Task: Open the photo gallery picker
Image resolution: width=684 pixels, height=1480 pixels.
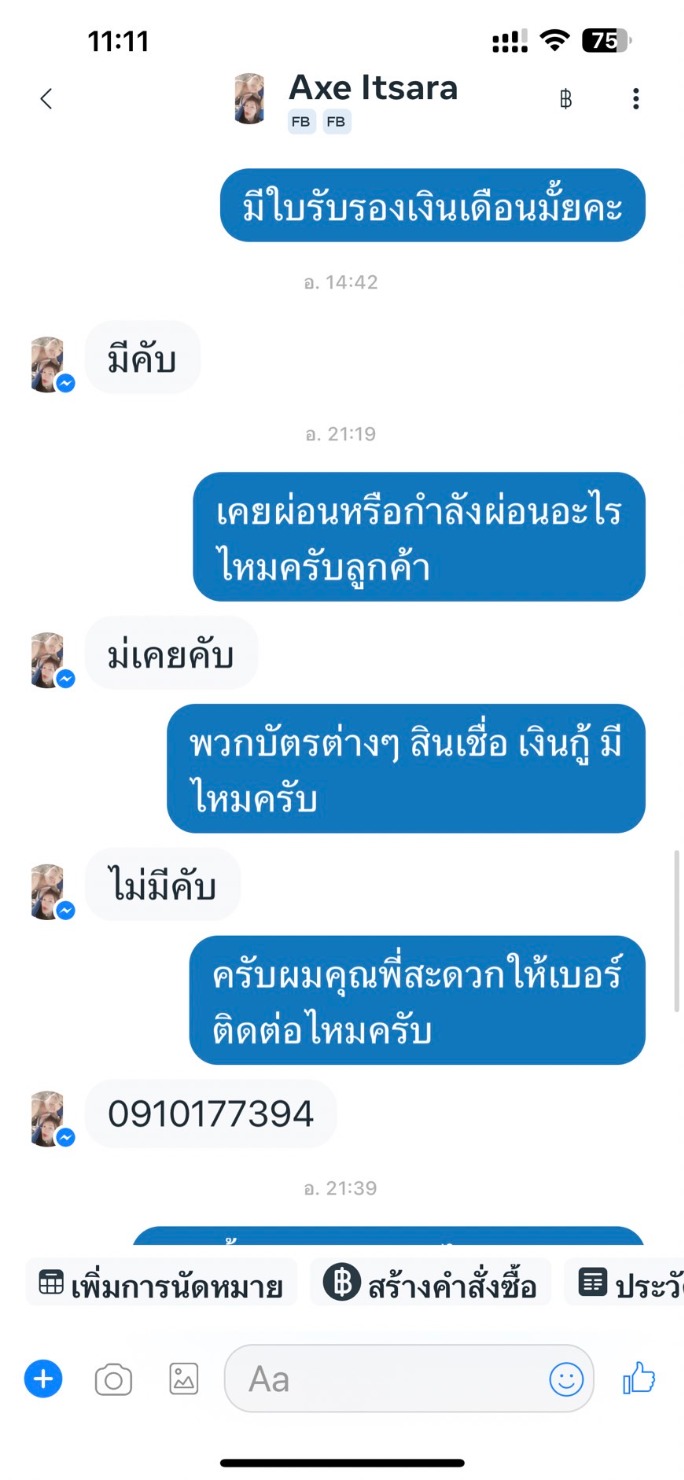Action: [x=184, y=1380]
